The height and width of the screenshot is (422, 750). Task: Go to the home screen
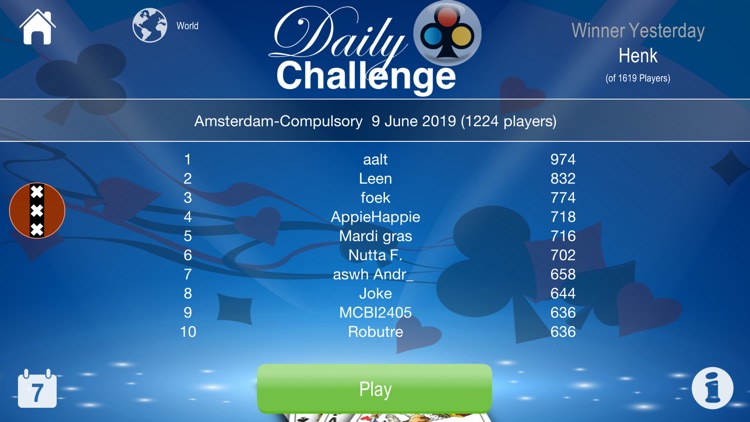click(38, 27)
